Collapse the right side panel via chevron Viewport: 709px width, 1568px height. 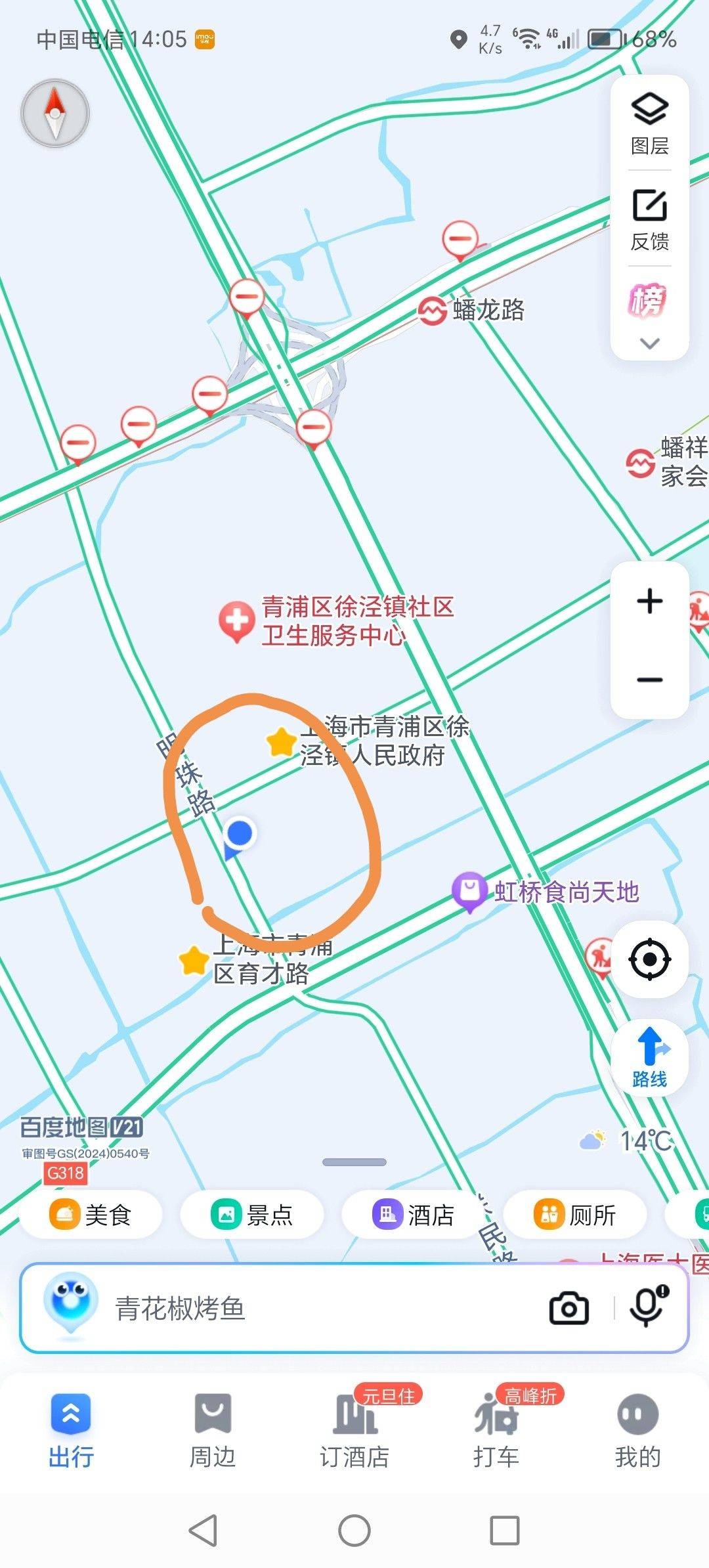pyautogui.click(x=649, y=342)
